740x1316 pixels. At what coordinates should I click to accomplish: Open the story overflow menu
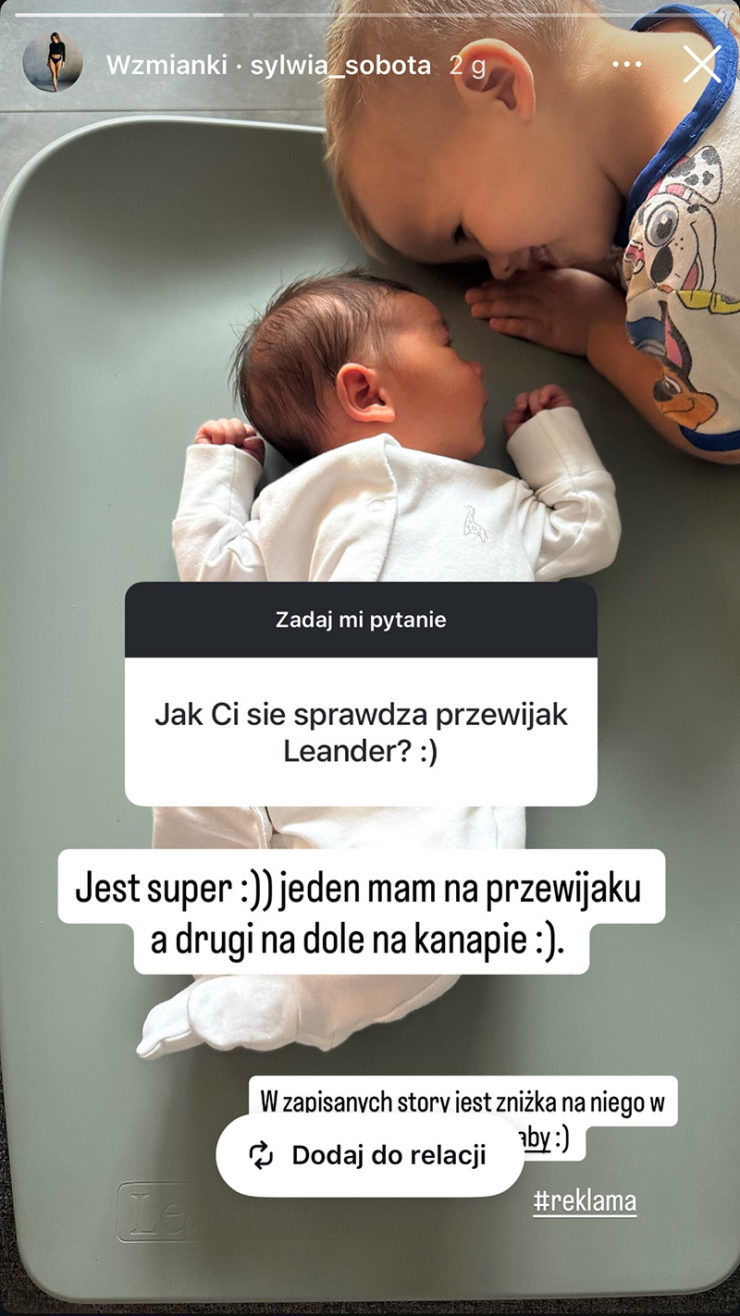click(x=626, y=65)
